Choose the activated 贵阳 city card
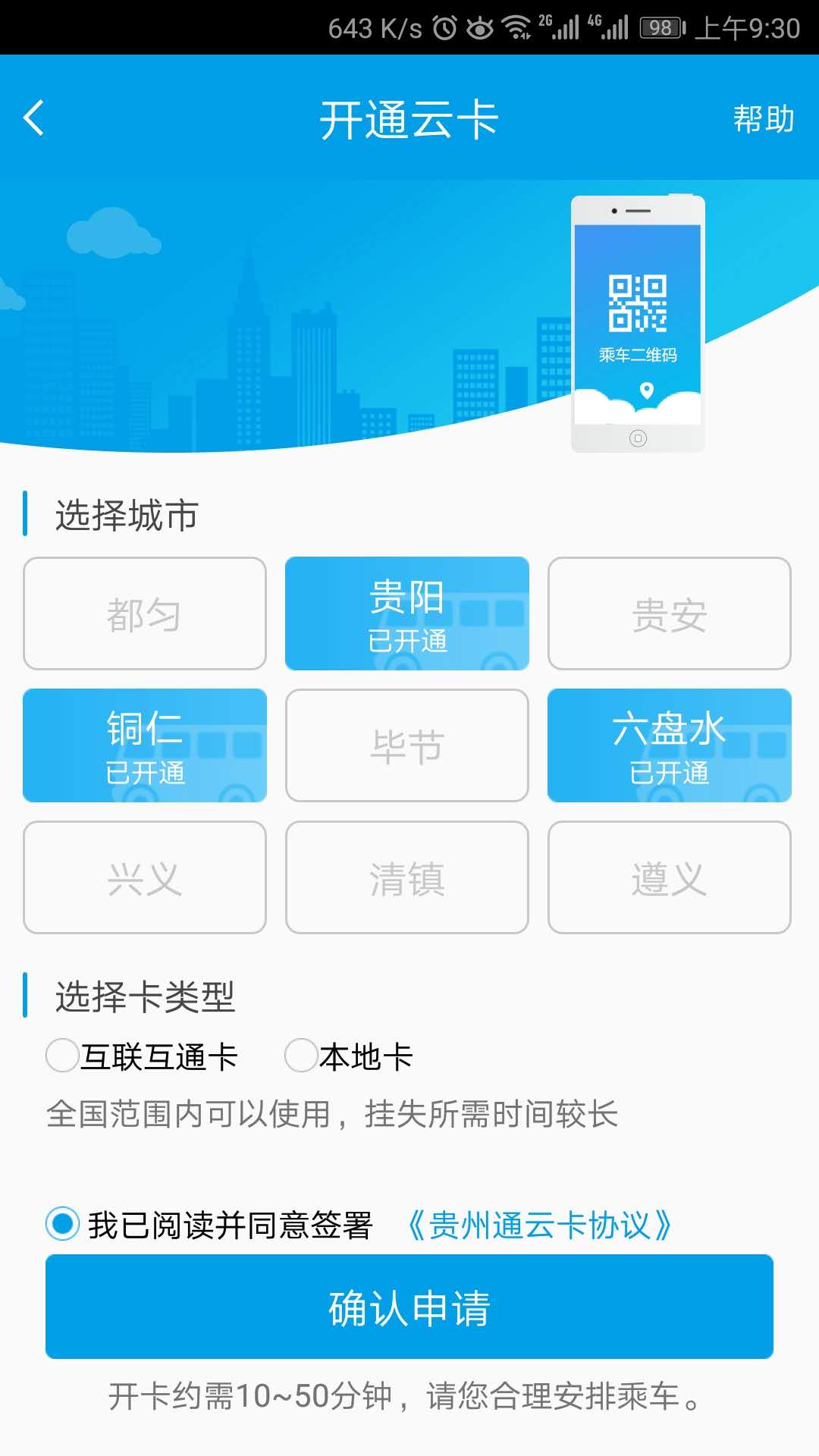 [406, 613]
